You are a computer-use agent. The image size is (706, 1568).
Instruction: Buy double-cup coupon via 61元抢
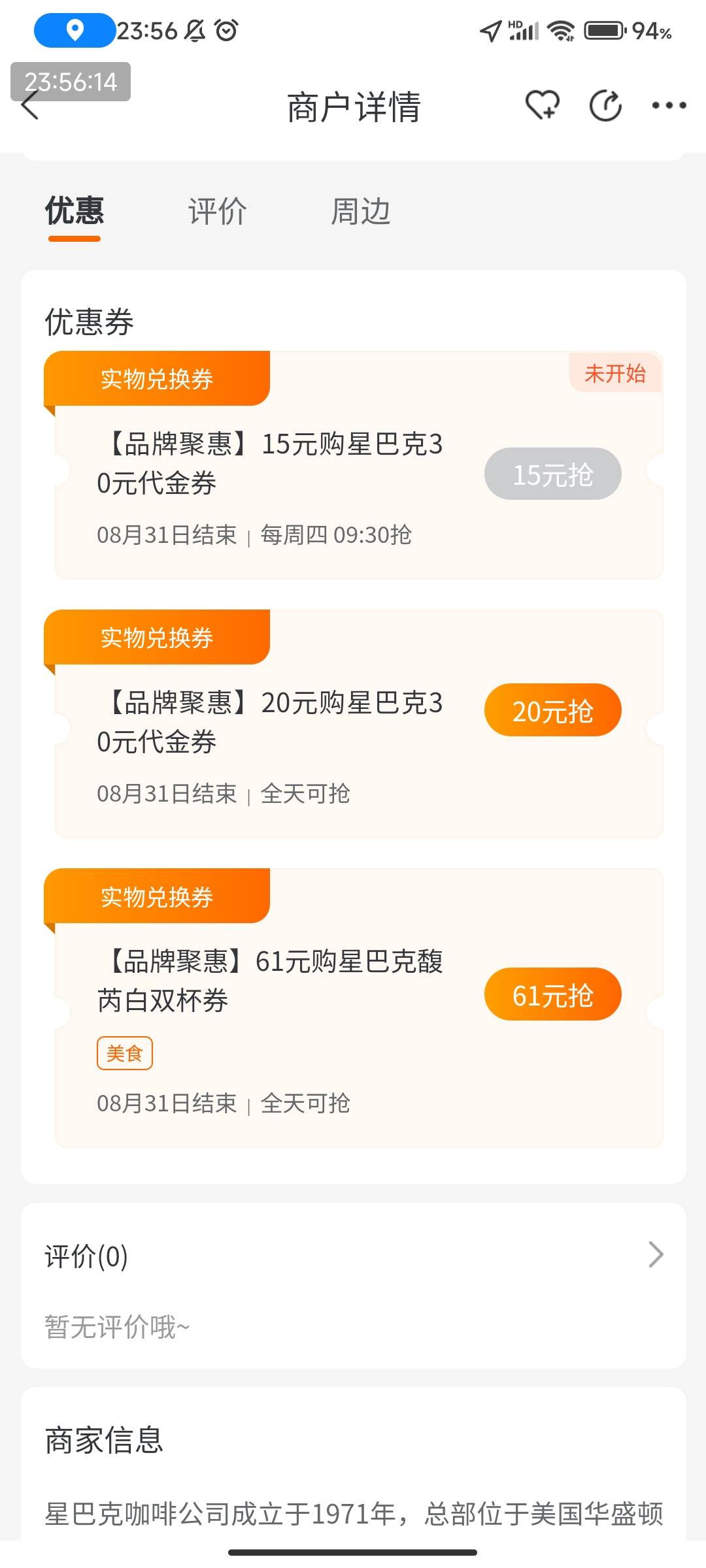[552, 994]
